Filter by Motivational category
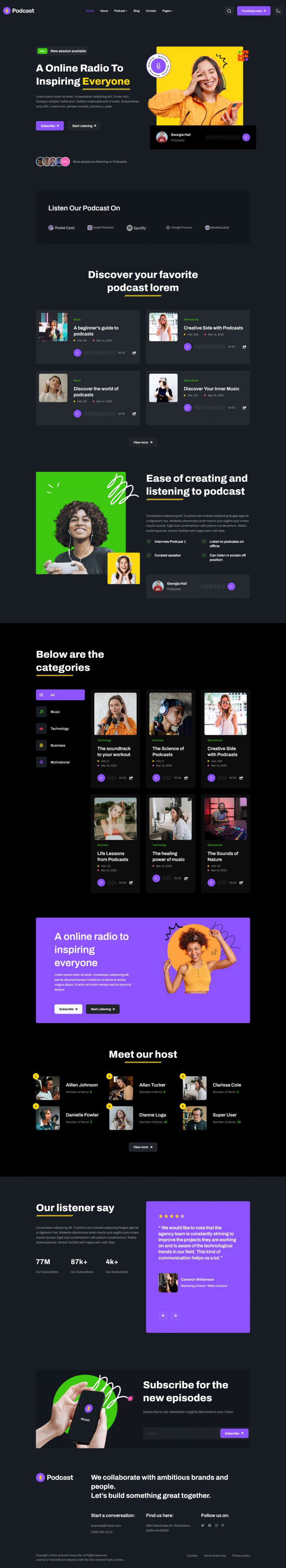Screen dimensions: 286x1568 [60, 762]
